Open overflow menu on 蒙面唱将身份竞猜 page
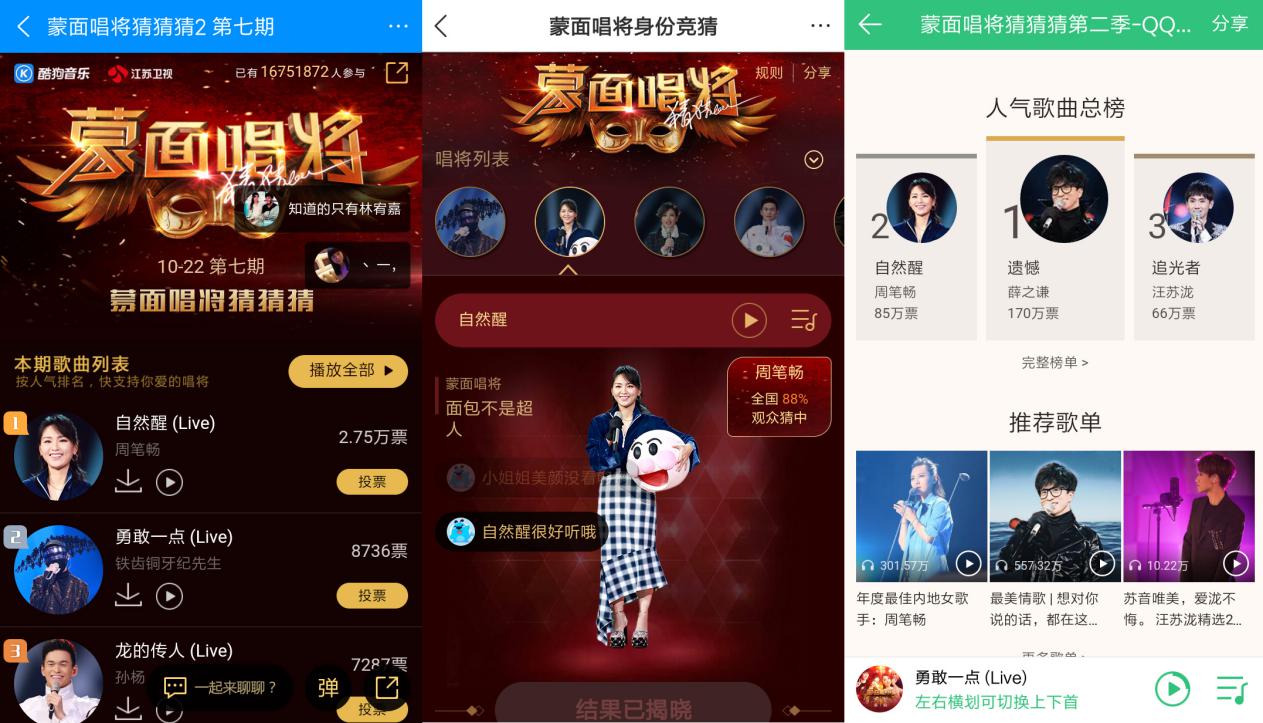1263x723 pixels. (820, 26)
